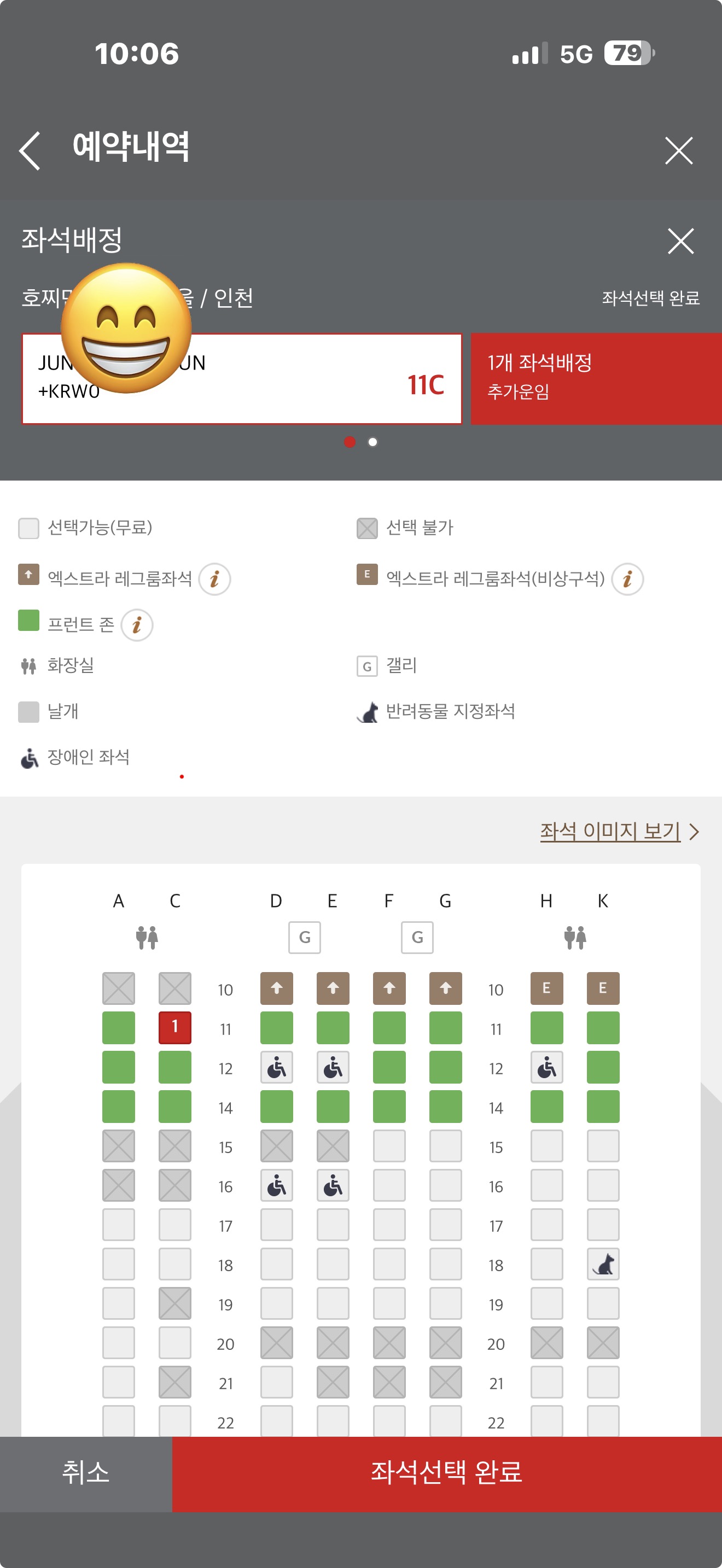The image size is (722, 1568).
Task: Show info for 엑스트라 레그룸좌석
Action: tap(214, 579)
